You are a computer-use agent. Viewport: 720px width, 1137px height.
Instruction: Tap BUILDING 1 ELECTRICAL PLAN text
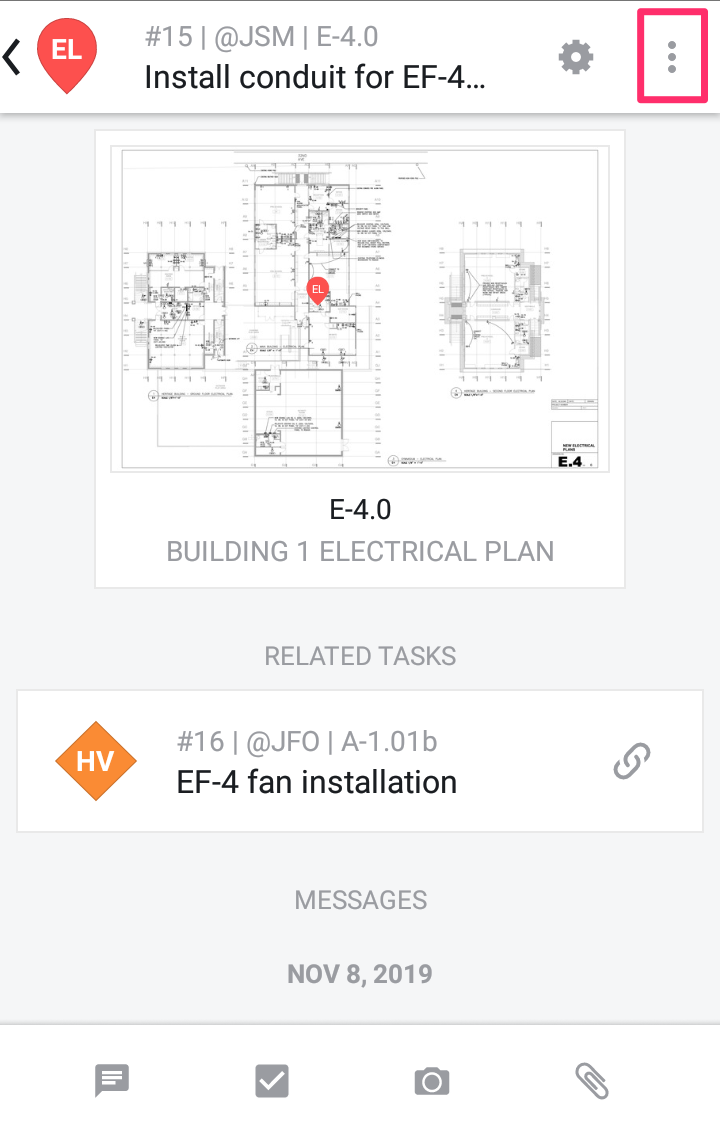[x=360, y=551]
